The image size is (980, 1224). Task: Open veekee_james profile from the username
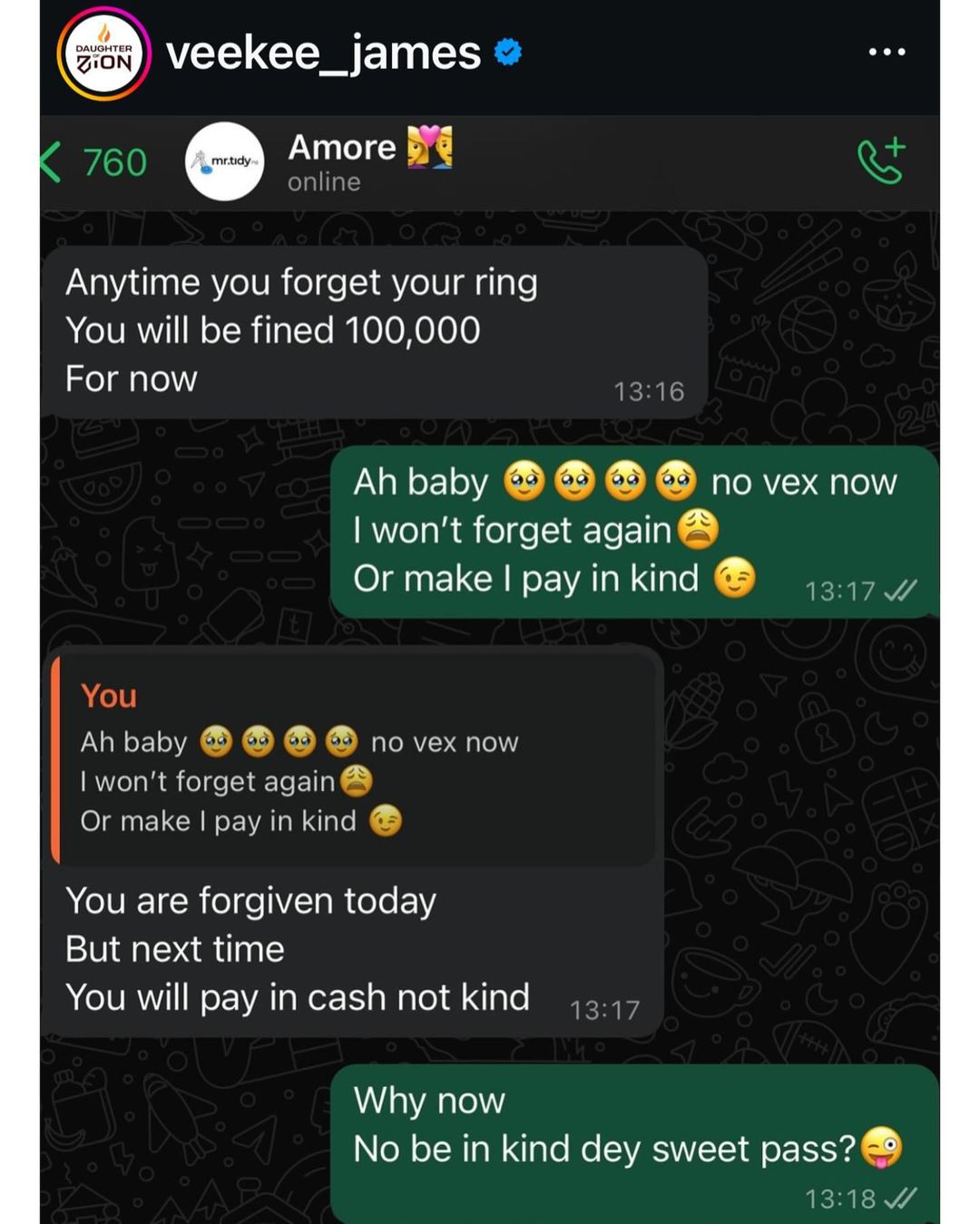(323, 54)
